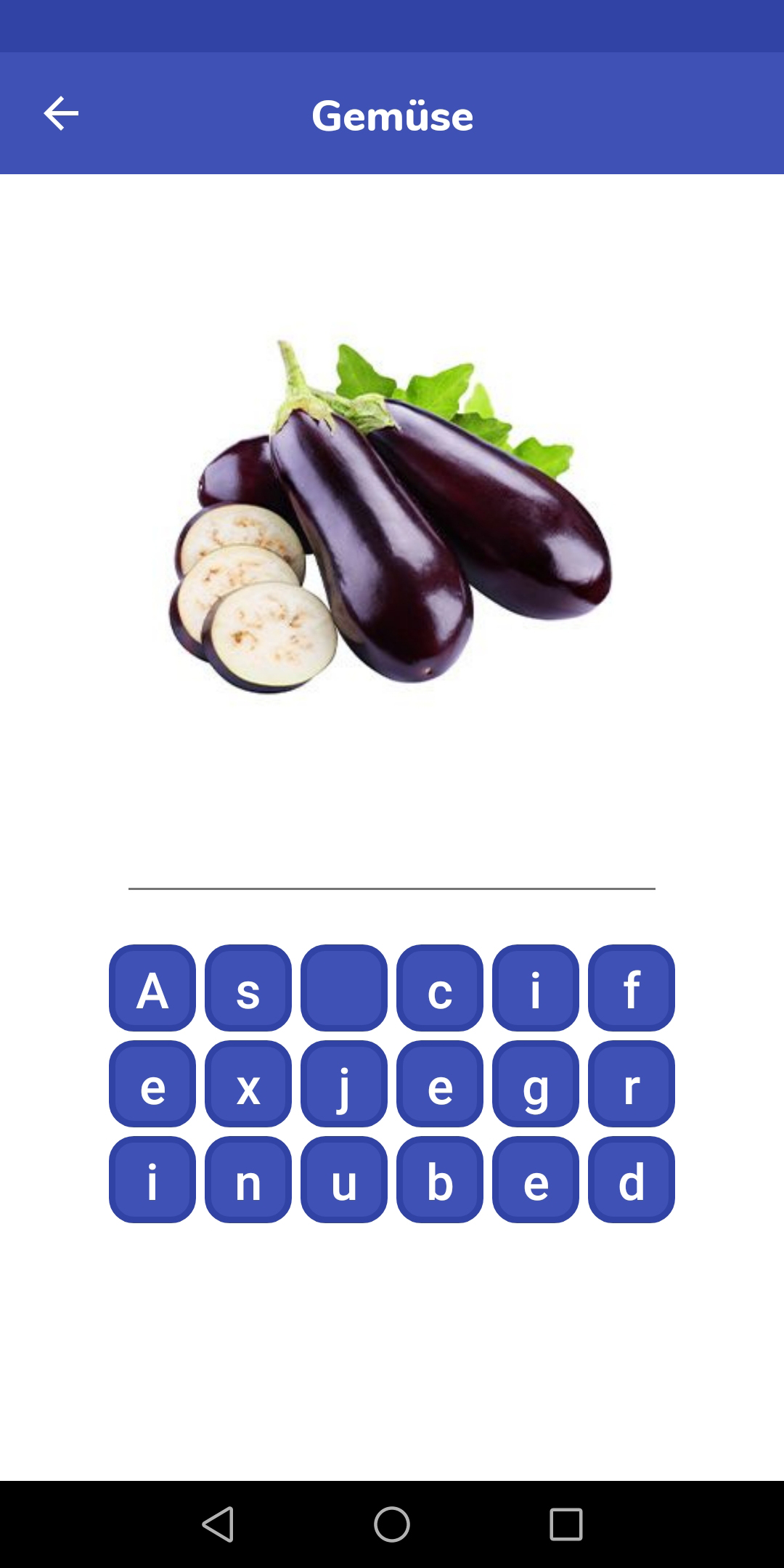Viewport: 784px width, 1568px height.
Task: Select the letter u tile
Action: (344, 1180)
